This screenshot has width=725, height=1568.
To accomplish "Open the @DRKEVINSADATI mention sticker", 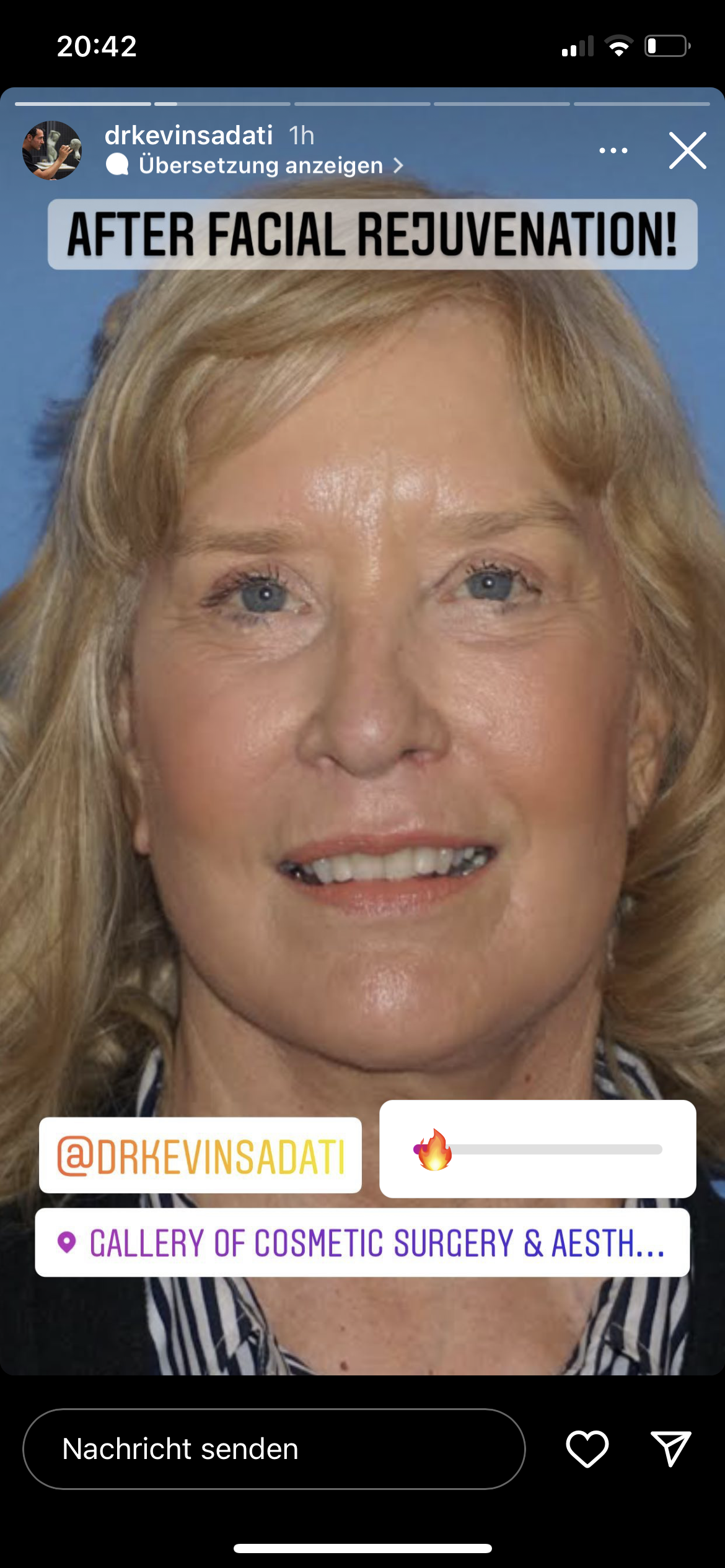I will pos(200,1155).
